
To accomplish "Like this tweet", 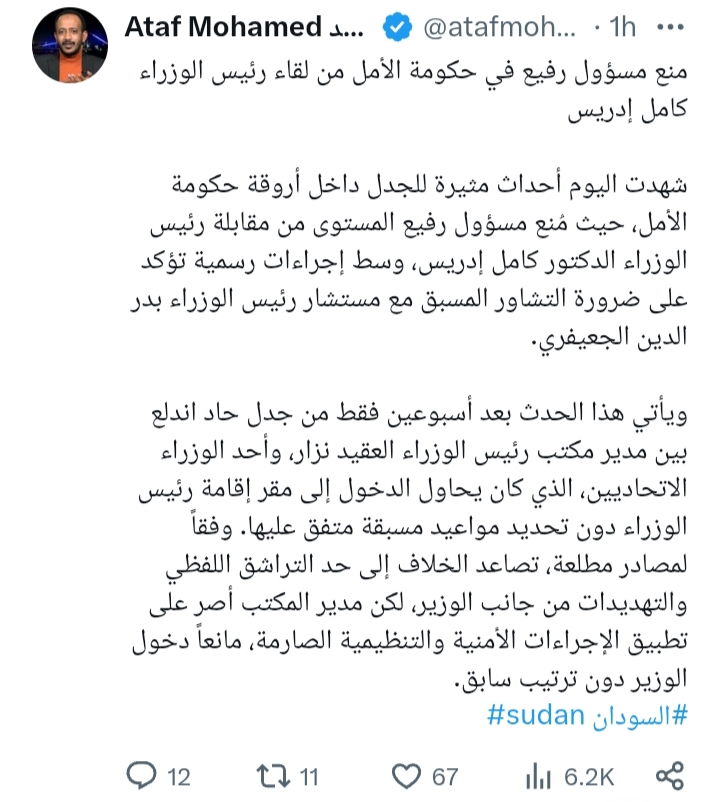I will [x=406, y=775].
